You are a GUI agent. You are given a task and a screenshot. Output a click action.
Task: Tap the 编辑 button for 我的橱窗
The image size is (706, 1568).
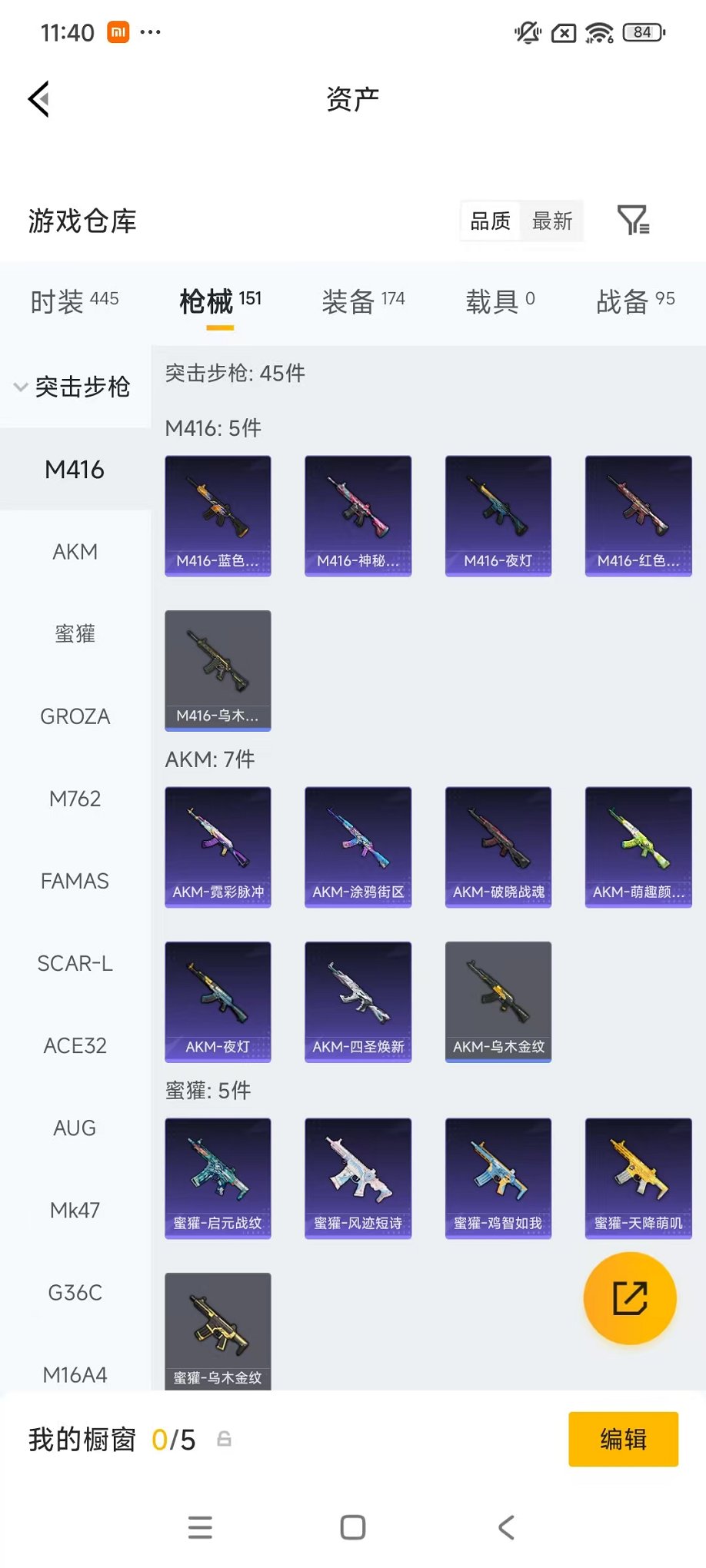click(x=623, y=1439)
